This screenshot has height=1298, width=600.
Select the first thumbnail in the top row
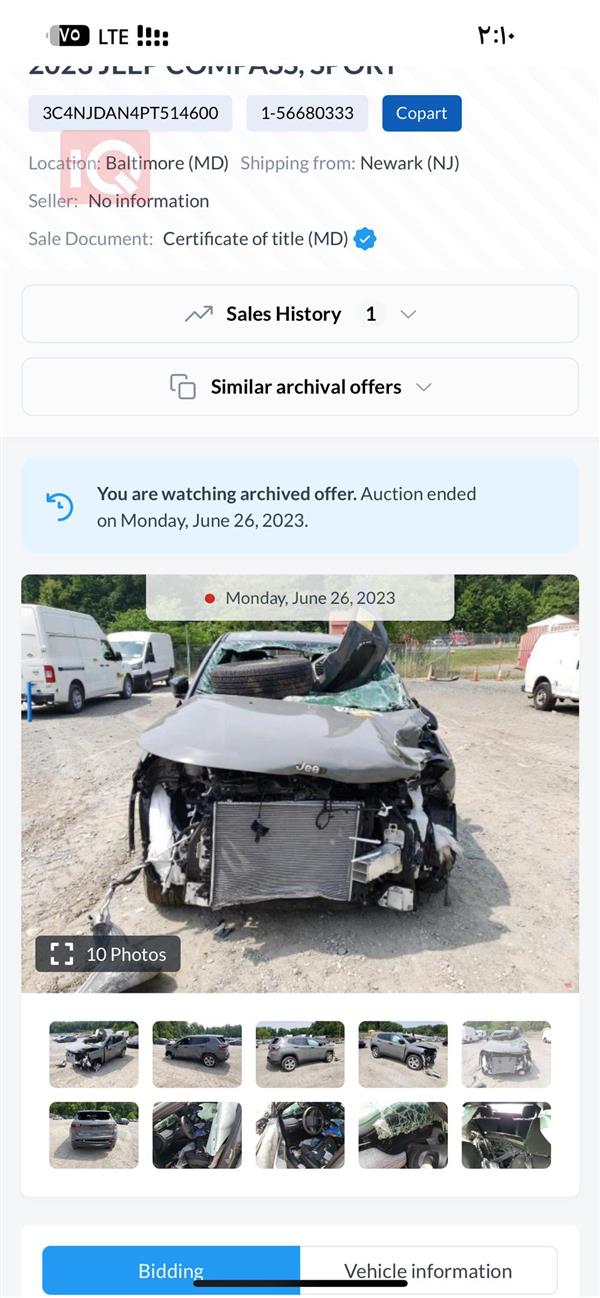pos(94,1054)
